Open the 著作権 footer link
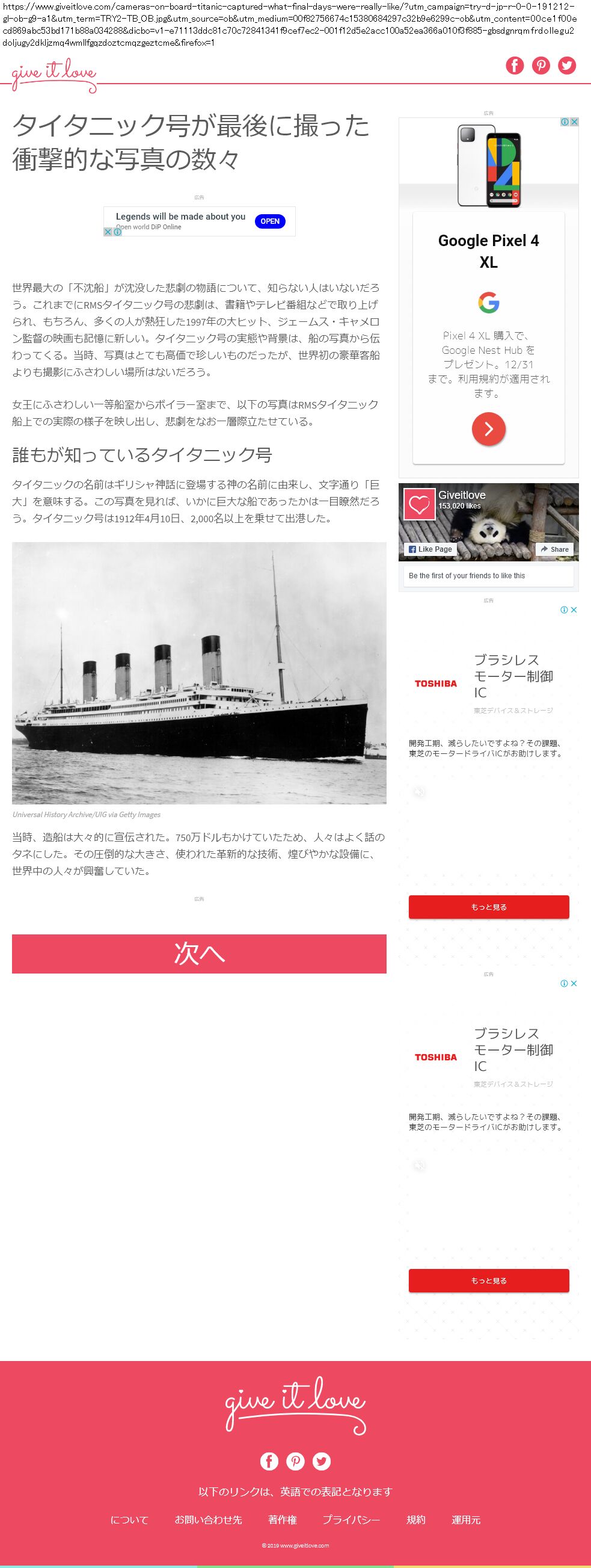Viewport: 591px width, 1568px height. tap(282, 1520)
